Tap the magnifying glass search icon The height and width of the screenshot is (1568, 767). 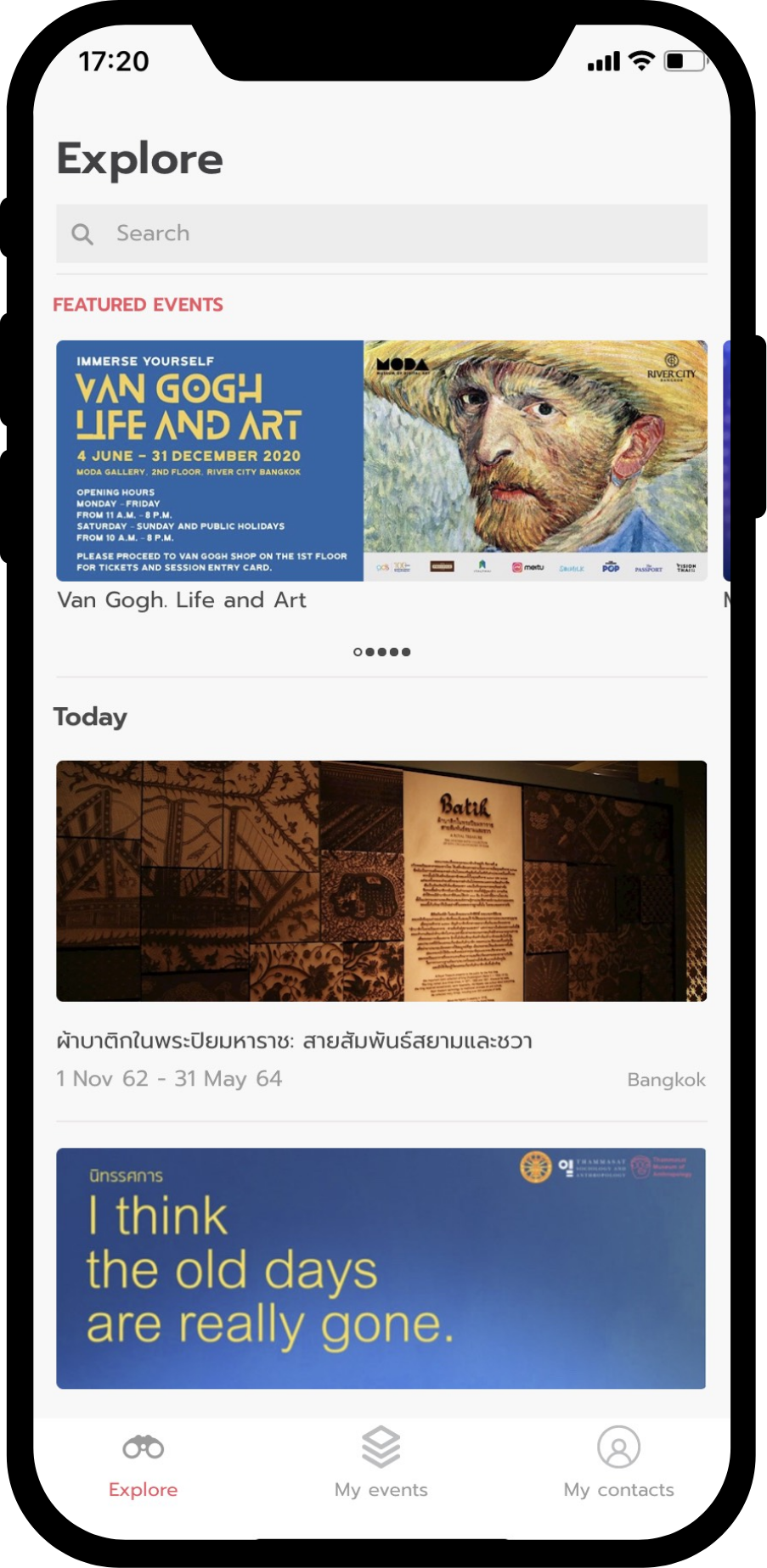(82, 233)
